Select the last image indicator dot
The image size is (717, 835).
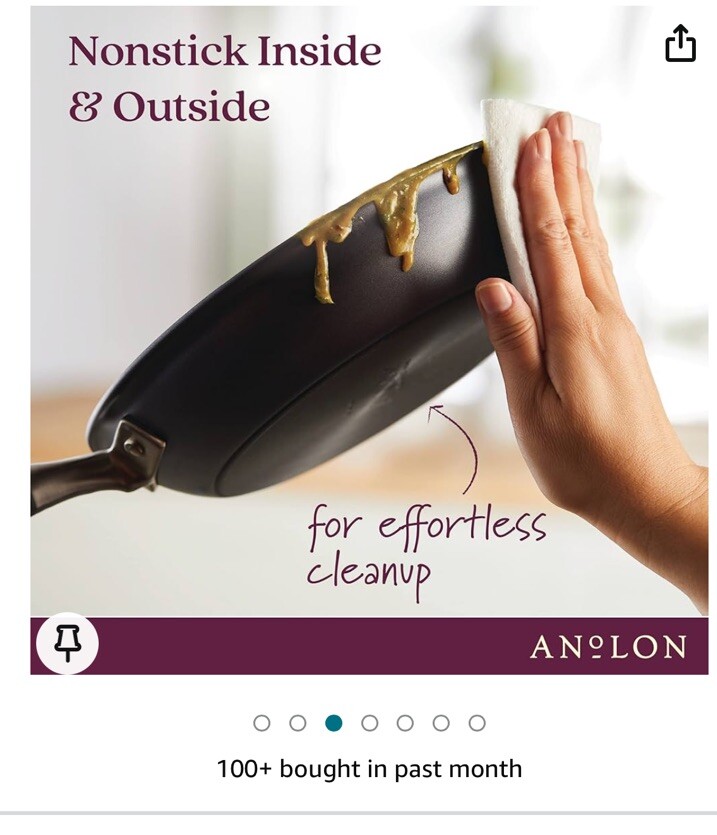pos(477,723)
